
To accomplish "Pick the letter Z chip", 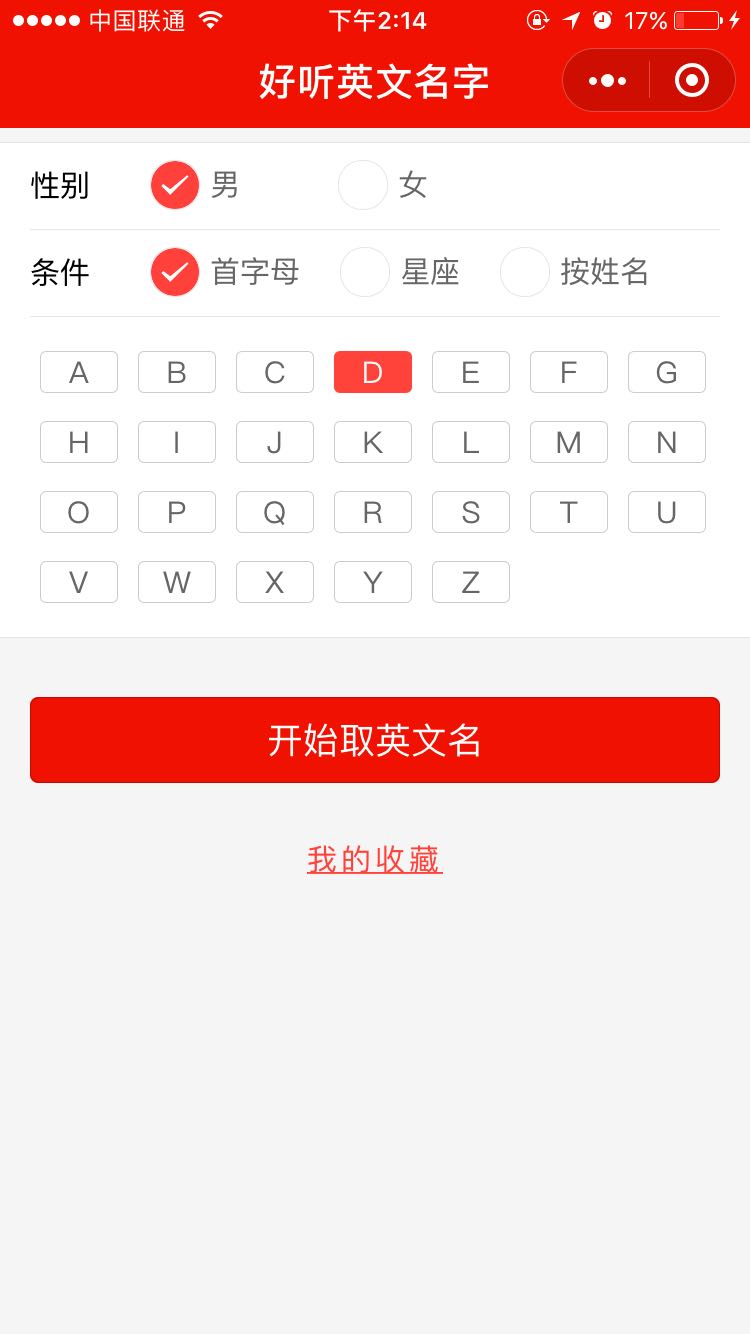I will [x=471, y=582].
